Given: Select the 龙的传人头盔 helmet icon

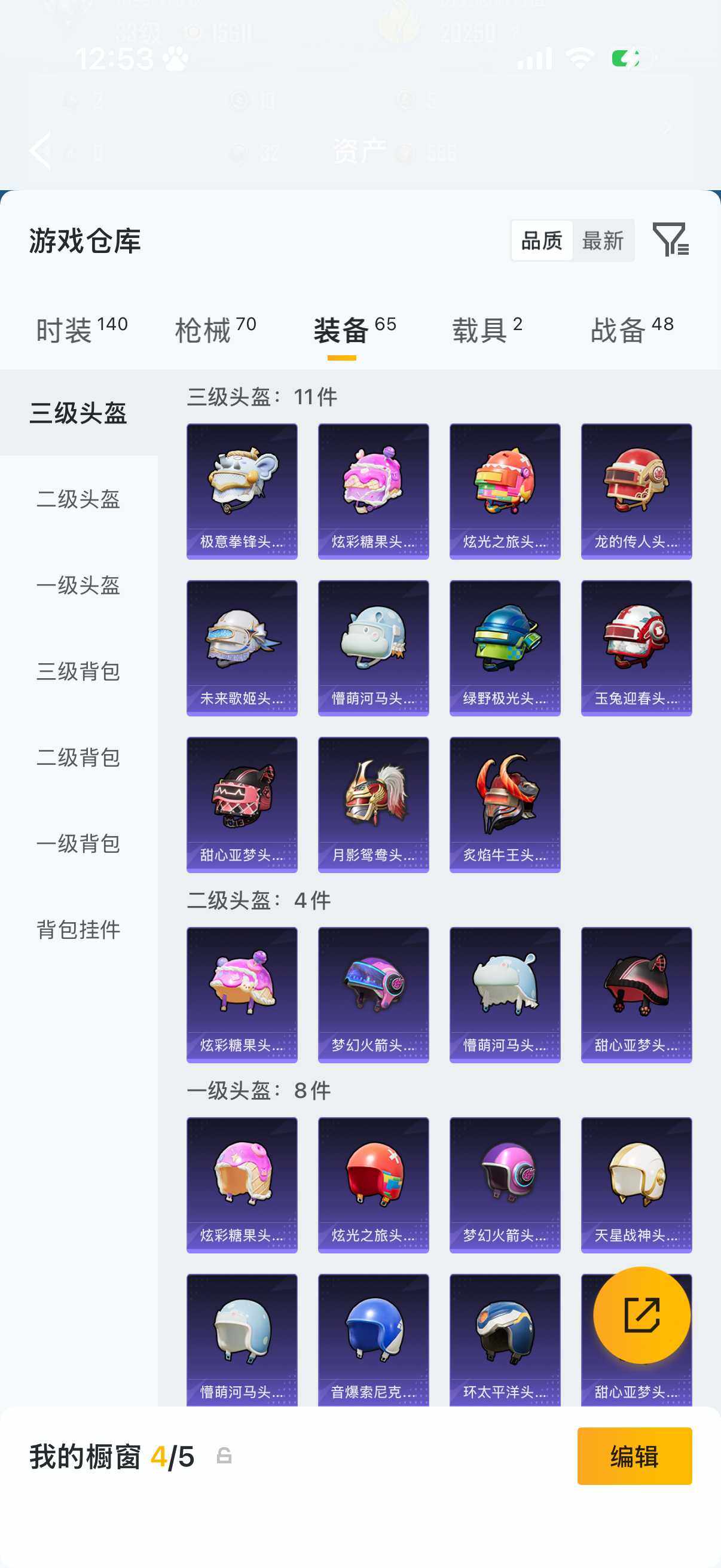Looking at the screenshot, I should pyautogui.click(x=636, y=487).
